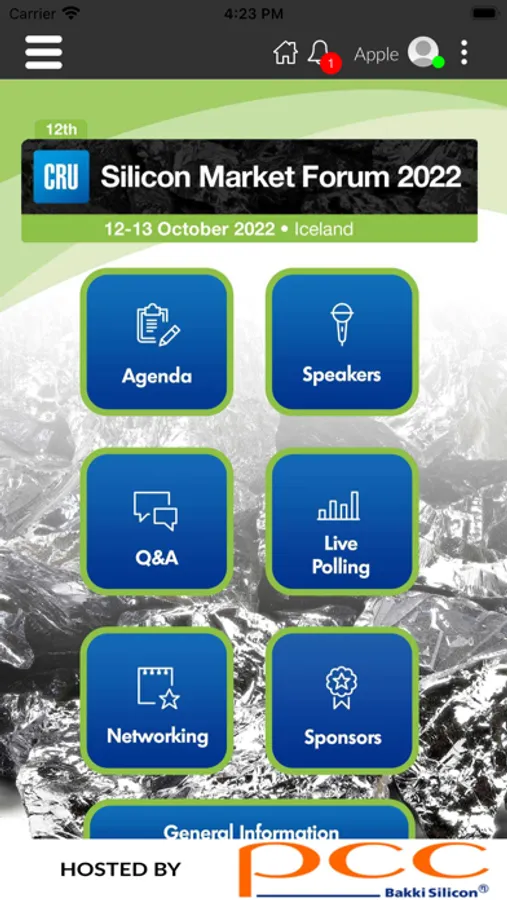This screenshot has width=507, height=900.
Task: Open the Networking section
Action: point(157,701)
